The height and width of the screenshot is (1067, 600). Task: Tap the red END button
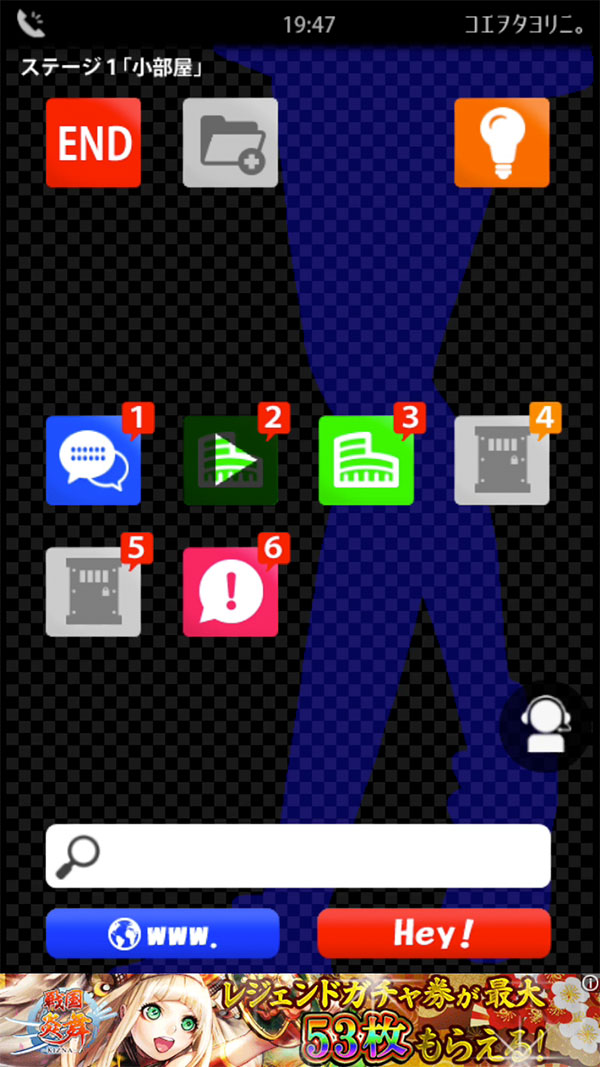(x=93, y=144)
